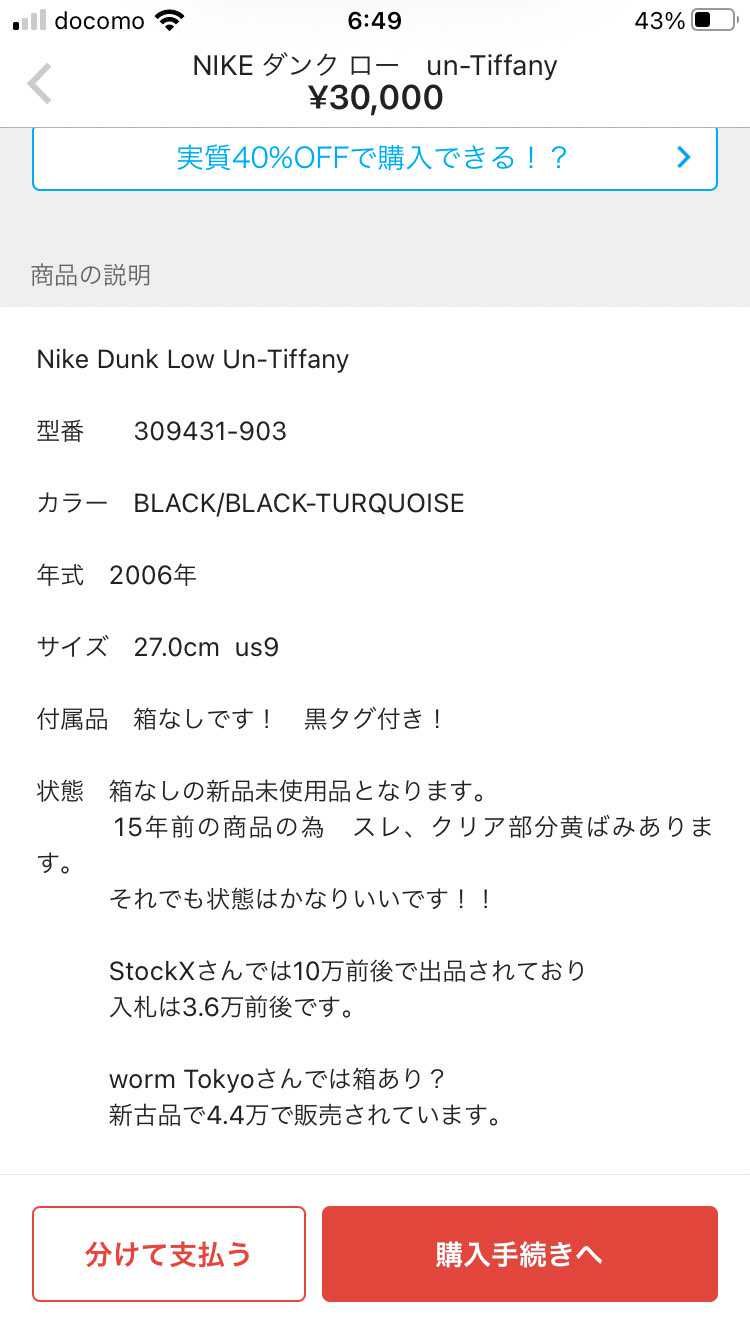Select the color BLACK/BLACK-TURQUOISE text
750x1334 pixels.
(298, 503)
